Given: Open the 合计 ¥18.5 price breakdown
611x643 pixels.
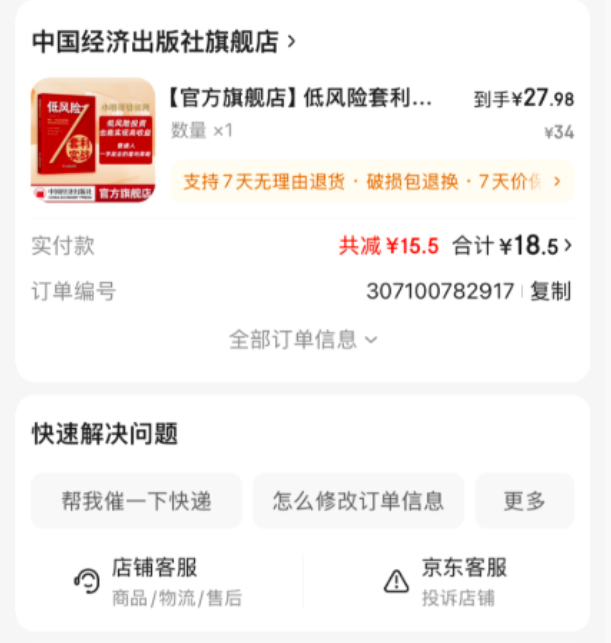Looking at the screenshot, I should pos(512,245).
